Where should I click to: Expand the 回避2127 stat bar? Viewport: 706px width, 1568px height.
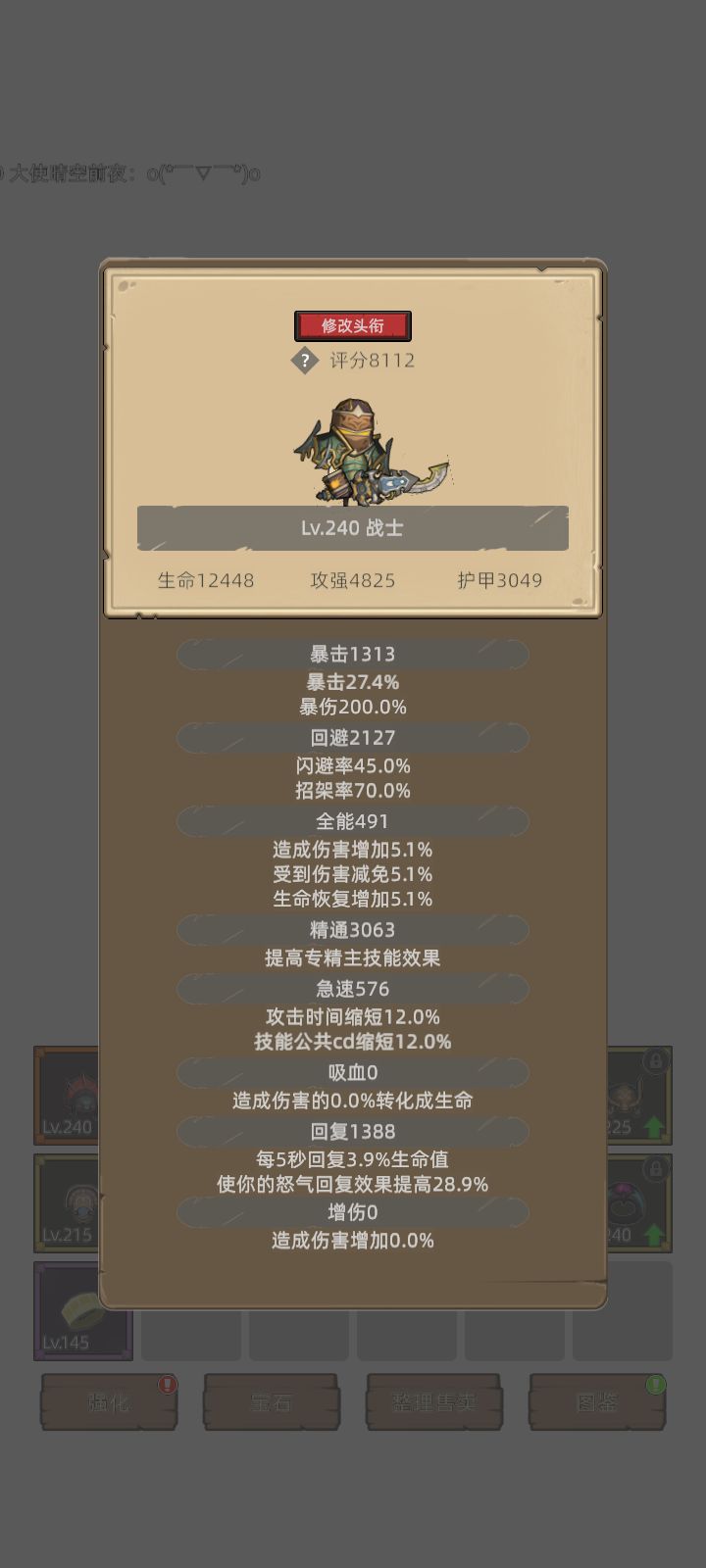353,737
